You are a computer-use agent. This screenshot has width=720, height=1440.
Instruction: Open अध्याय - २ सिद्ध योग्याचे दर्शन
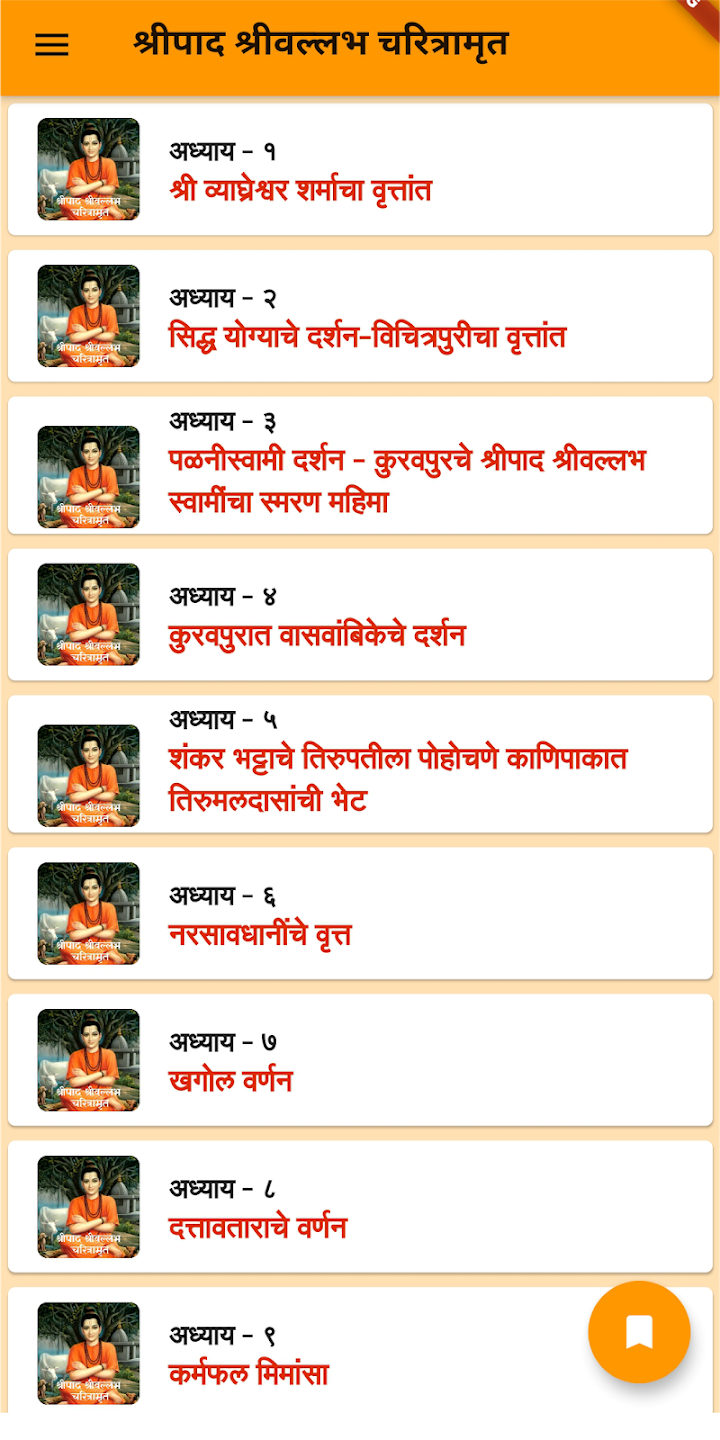(x=360, y=316)
